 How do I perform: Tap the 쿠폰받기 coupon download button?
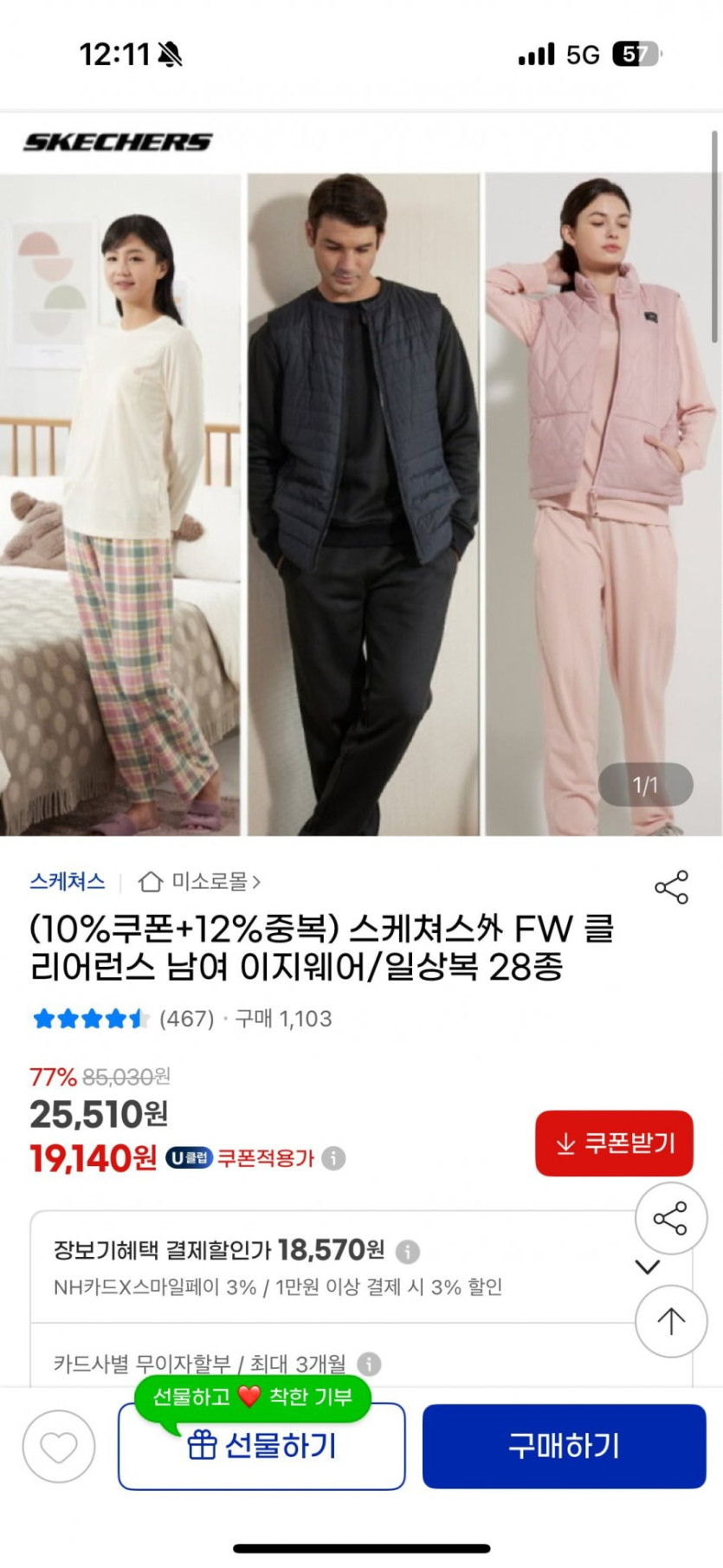point(614,1143)
